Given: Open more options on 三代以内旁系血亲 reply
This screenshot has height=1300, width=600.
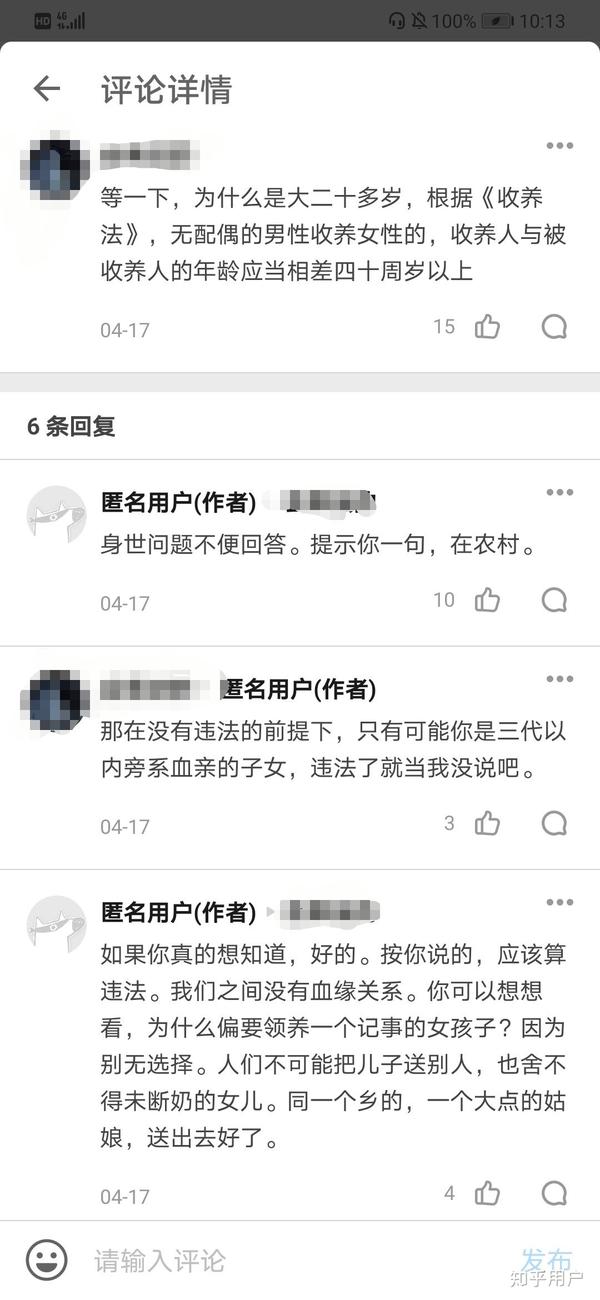Looking at the screenshot, I should point(559,679).
